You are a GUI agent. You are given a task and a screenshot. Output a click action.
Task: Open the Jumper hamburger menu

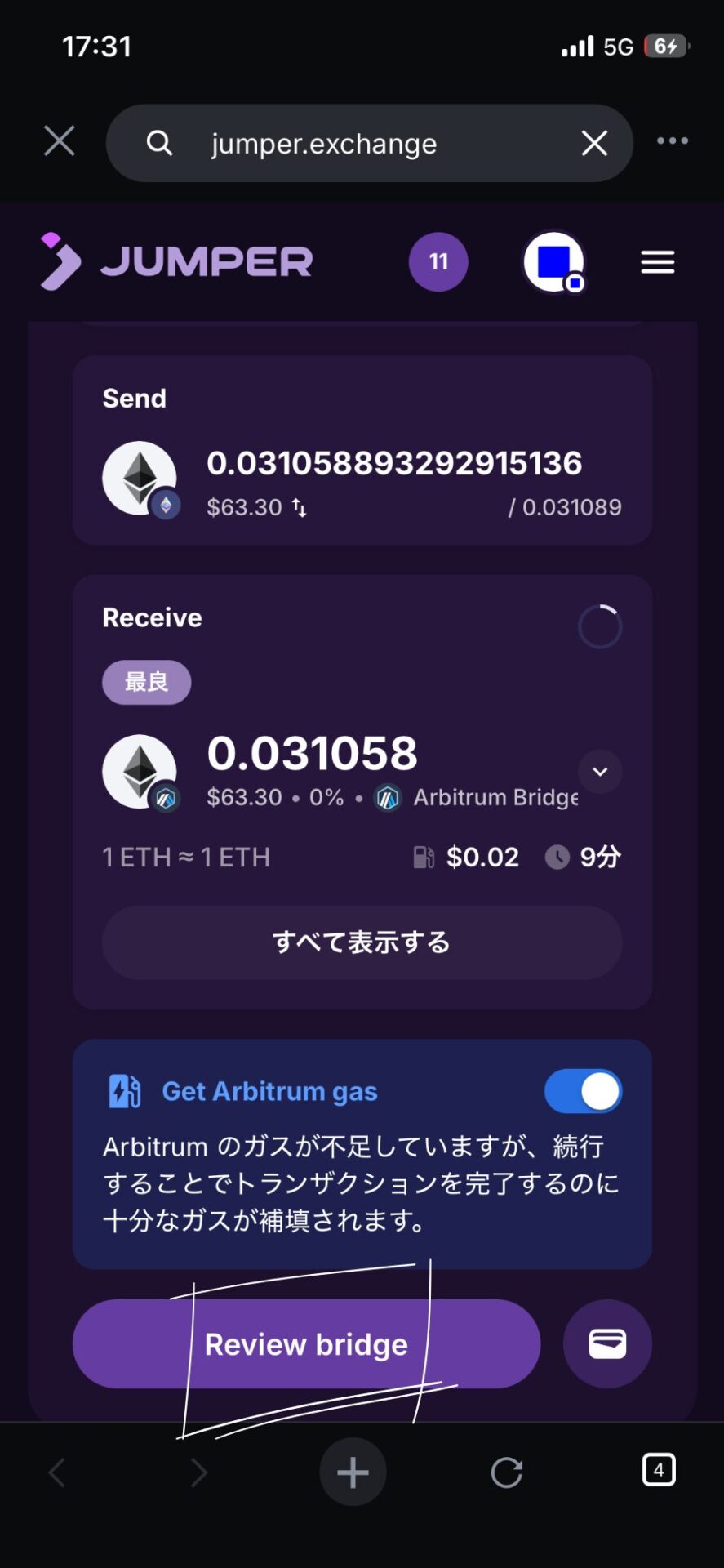[x=657, y=262]
